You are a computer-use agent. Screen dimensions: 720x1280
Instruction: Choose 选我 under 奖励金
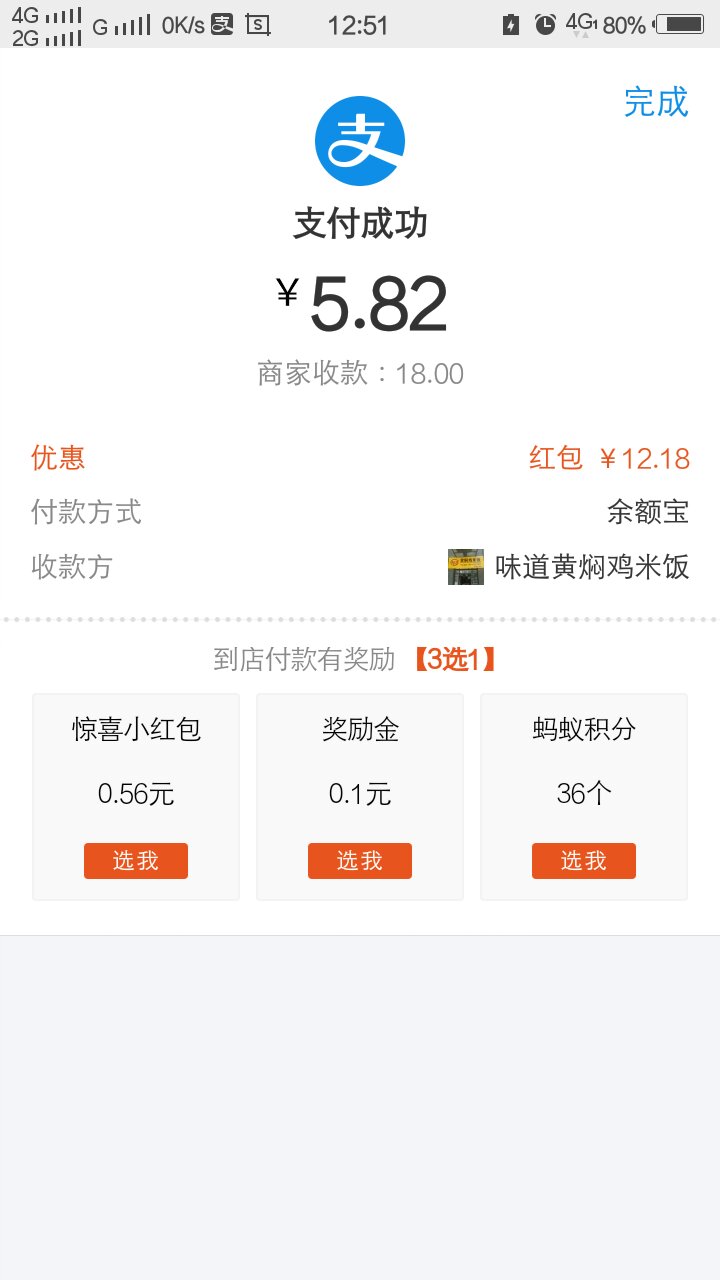click(360, 861)
